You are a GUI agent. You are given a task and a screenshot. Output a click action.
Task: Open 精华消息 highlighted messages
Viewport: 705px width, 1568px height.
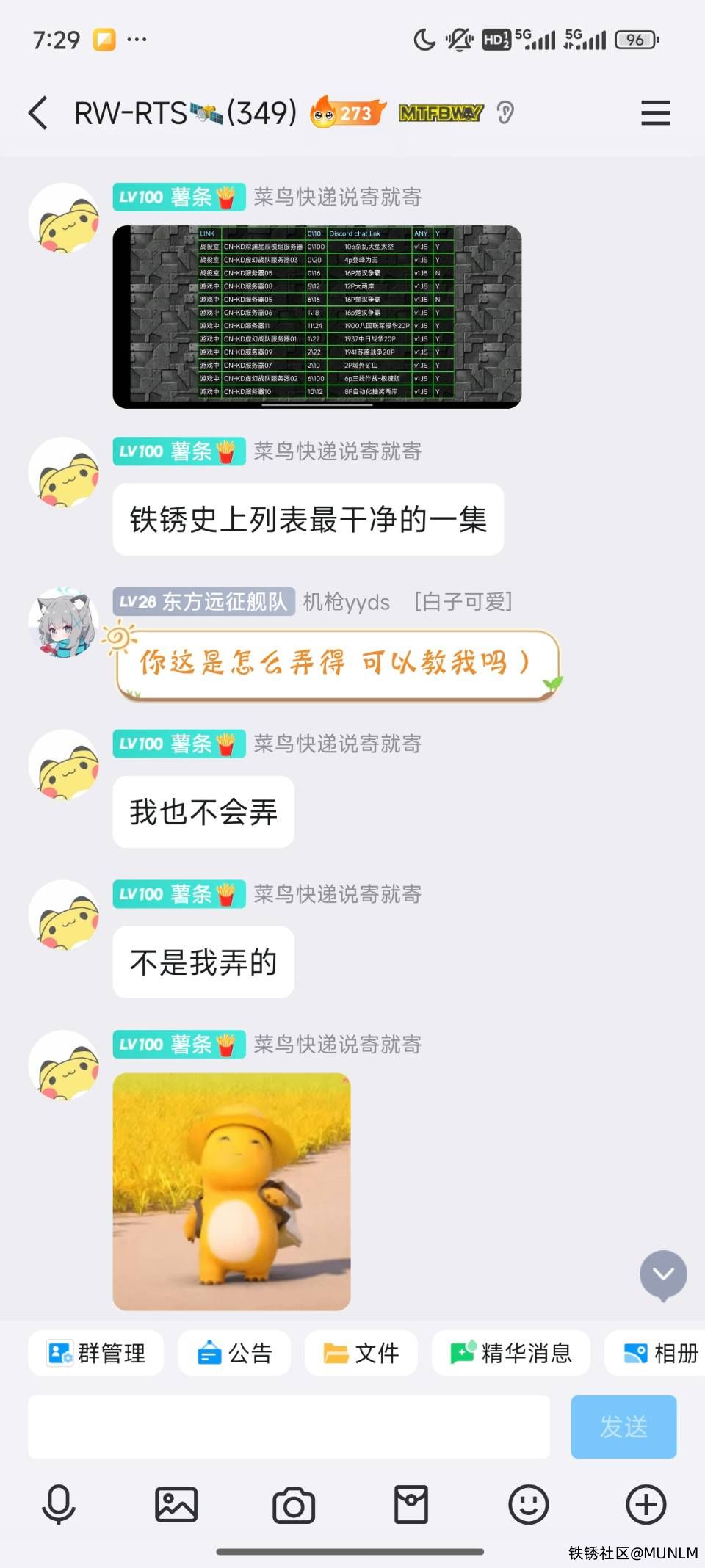point(511,1353)
